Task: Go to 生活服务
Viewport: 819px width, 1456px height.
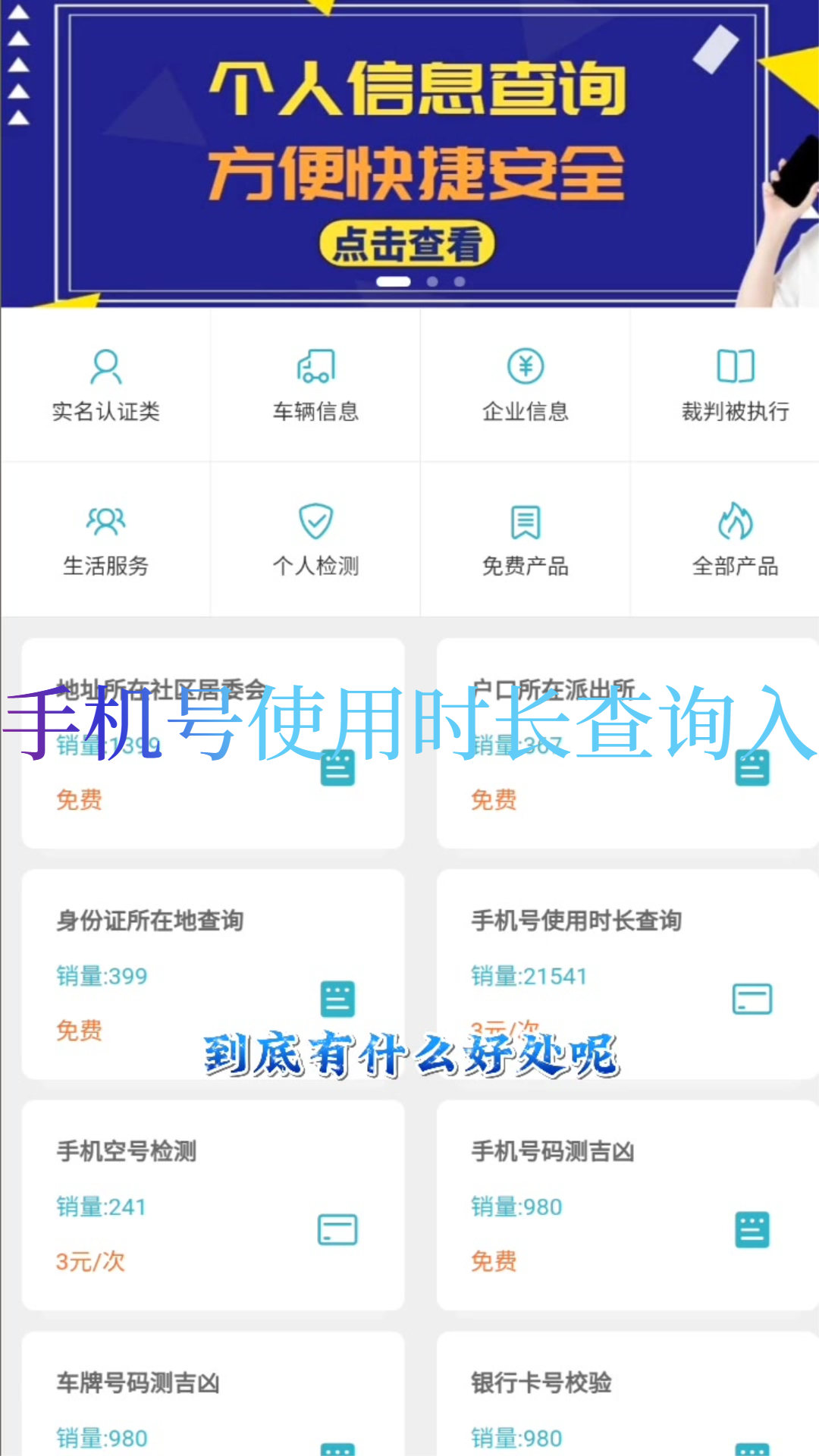Action: (105, 540)
